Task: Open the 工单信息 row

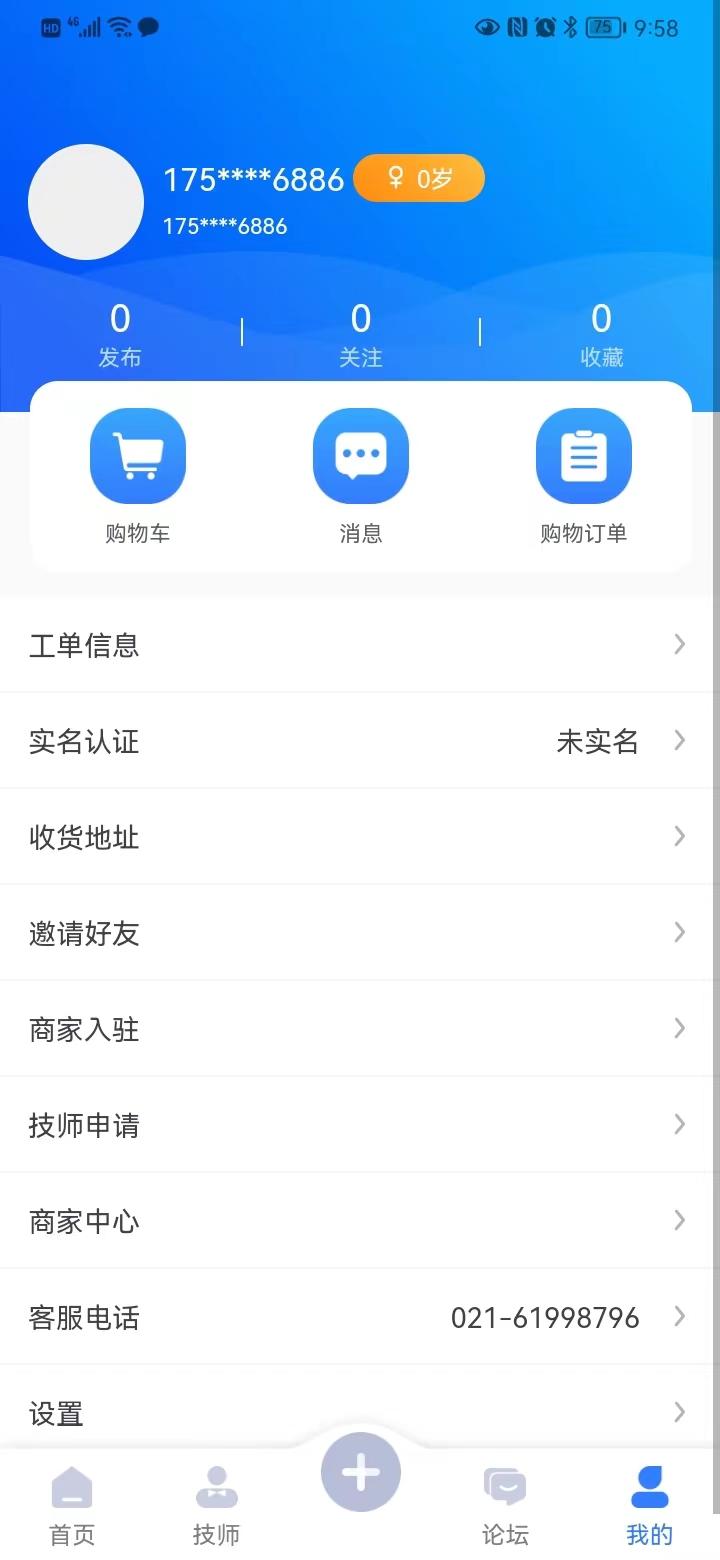Action: pyautogui.click(x=360, y=645)
